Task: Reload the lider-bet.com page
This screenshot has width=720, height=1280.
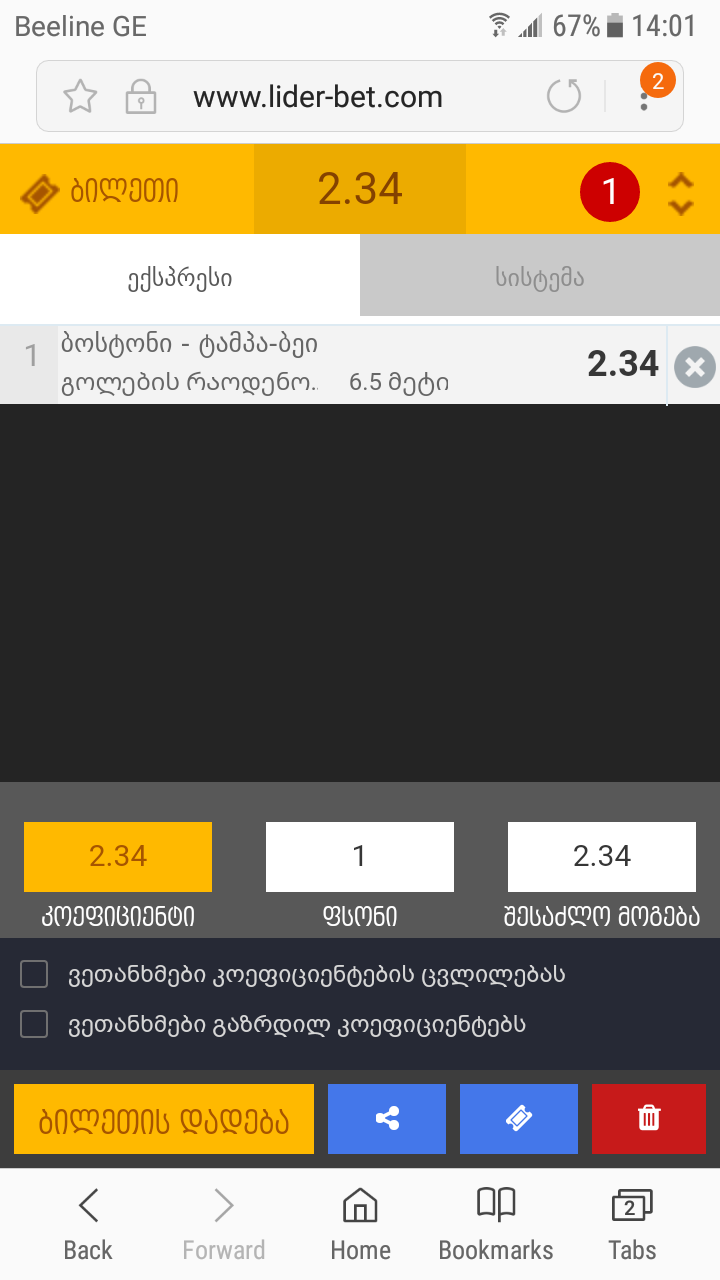Action: point(564,97)
